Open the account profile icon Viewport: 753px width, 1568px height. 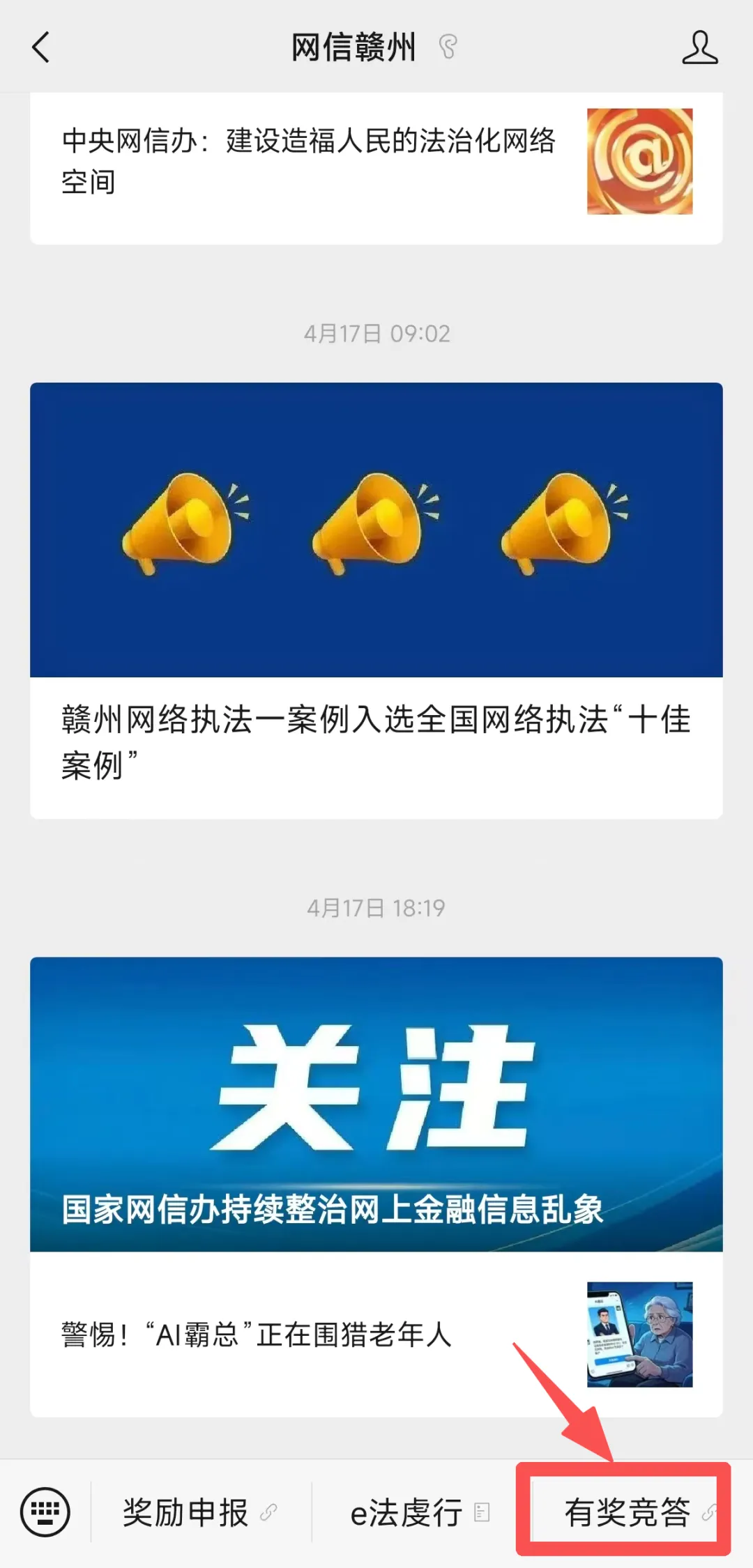pyautogui.click(x=699, y=47)
